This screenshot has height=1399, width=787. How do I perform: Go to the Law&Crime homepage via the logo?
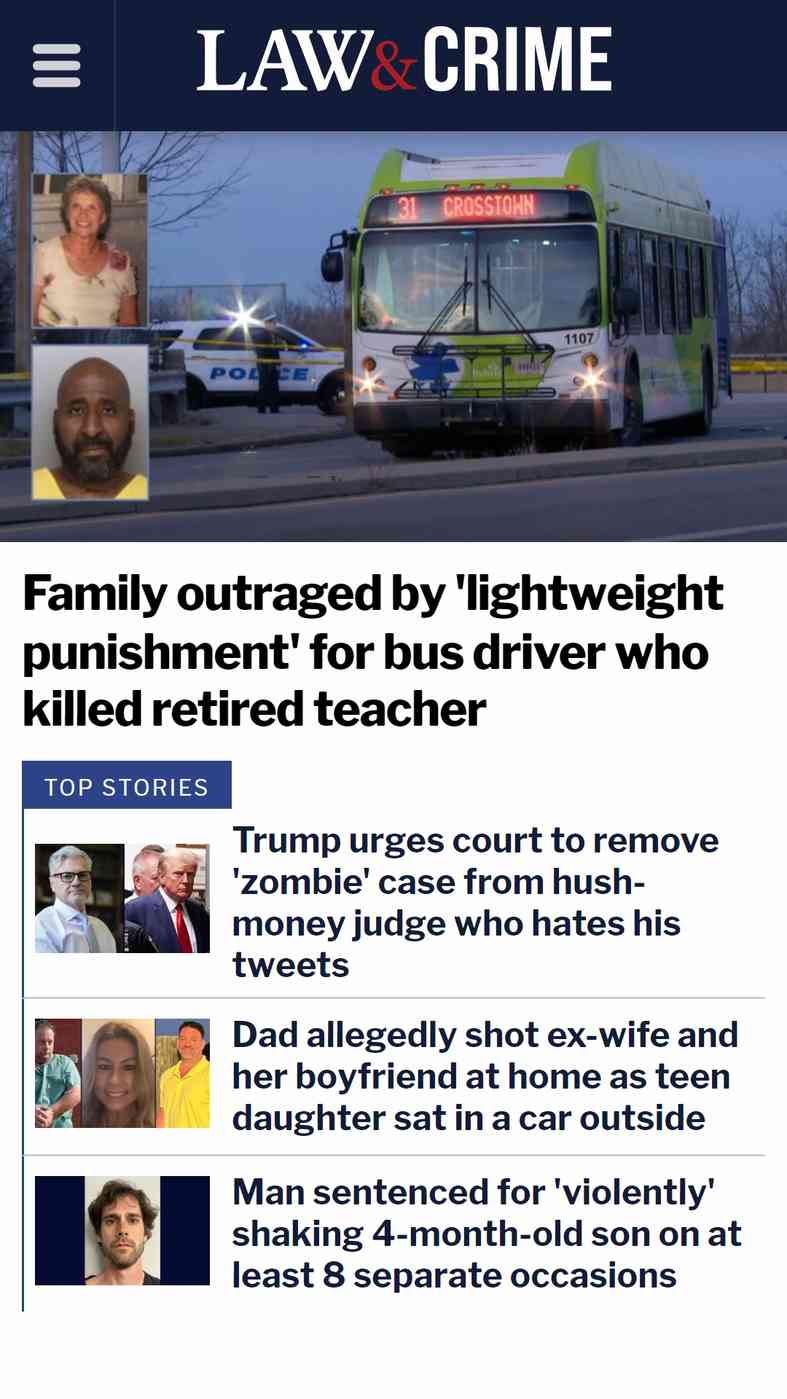(404, 60)
